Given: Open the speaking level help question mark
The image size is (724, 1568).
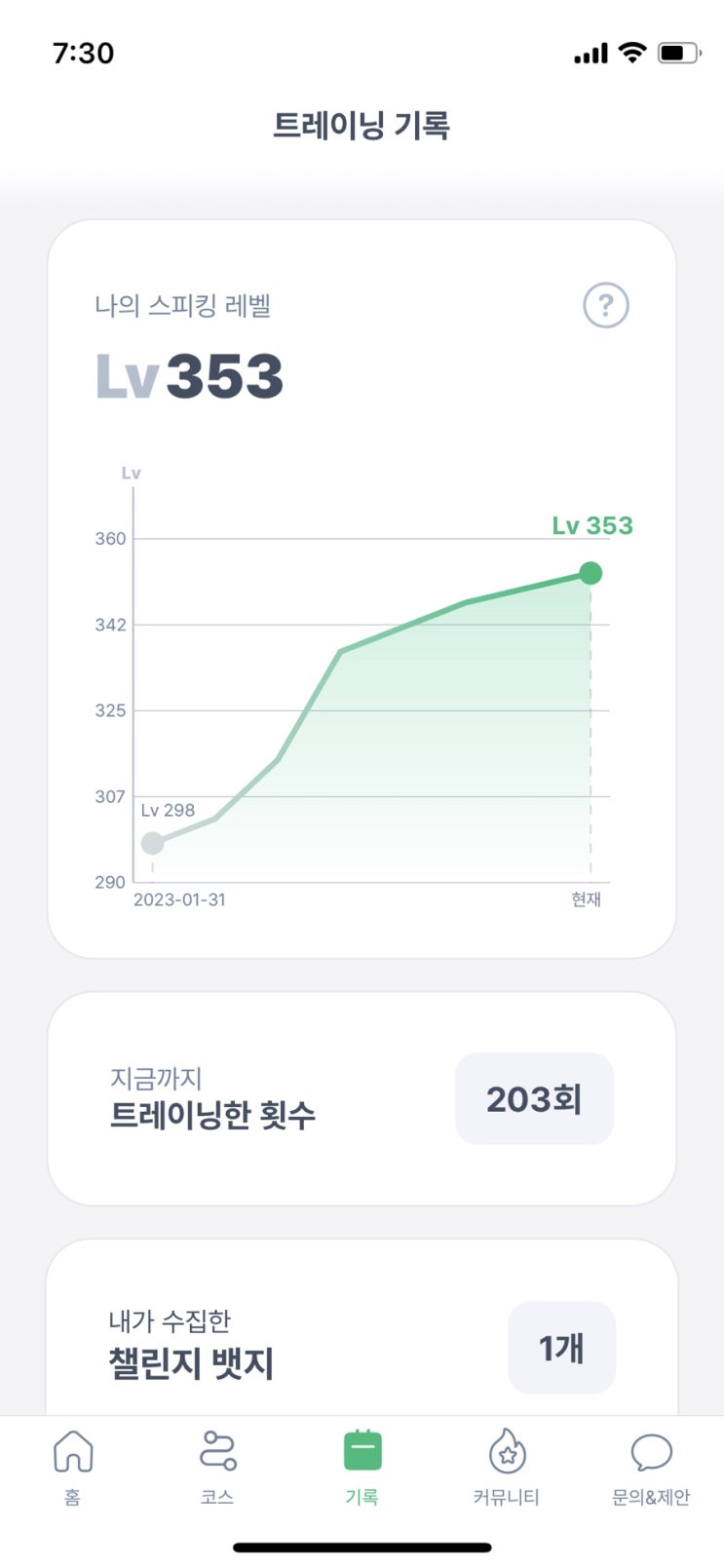Looking at the screenshot, I should click(605, 305).
